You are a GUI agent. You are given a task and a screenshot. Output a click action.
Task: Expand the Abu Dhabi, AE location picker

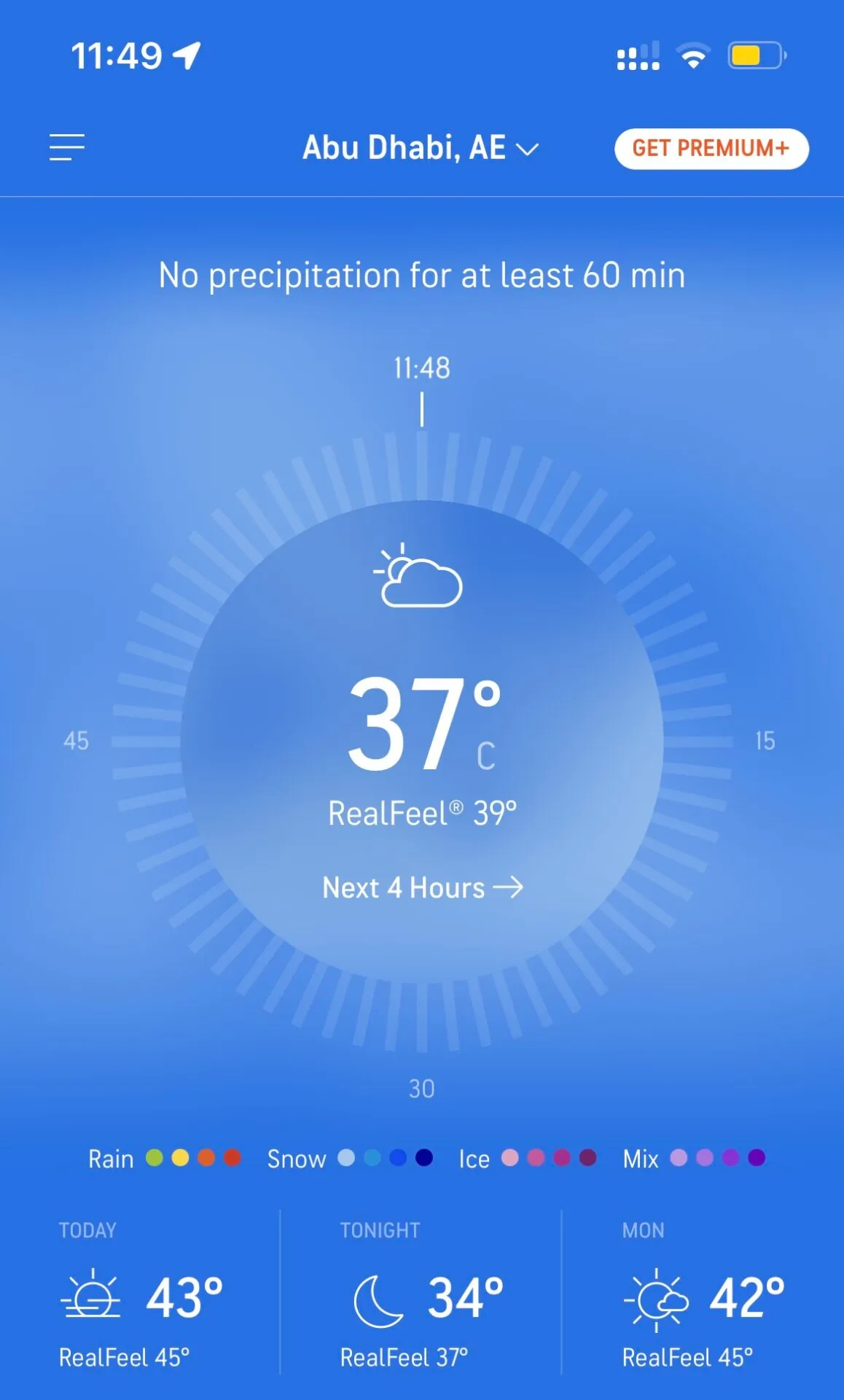click(421, 148)
